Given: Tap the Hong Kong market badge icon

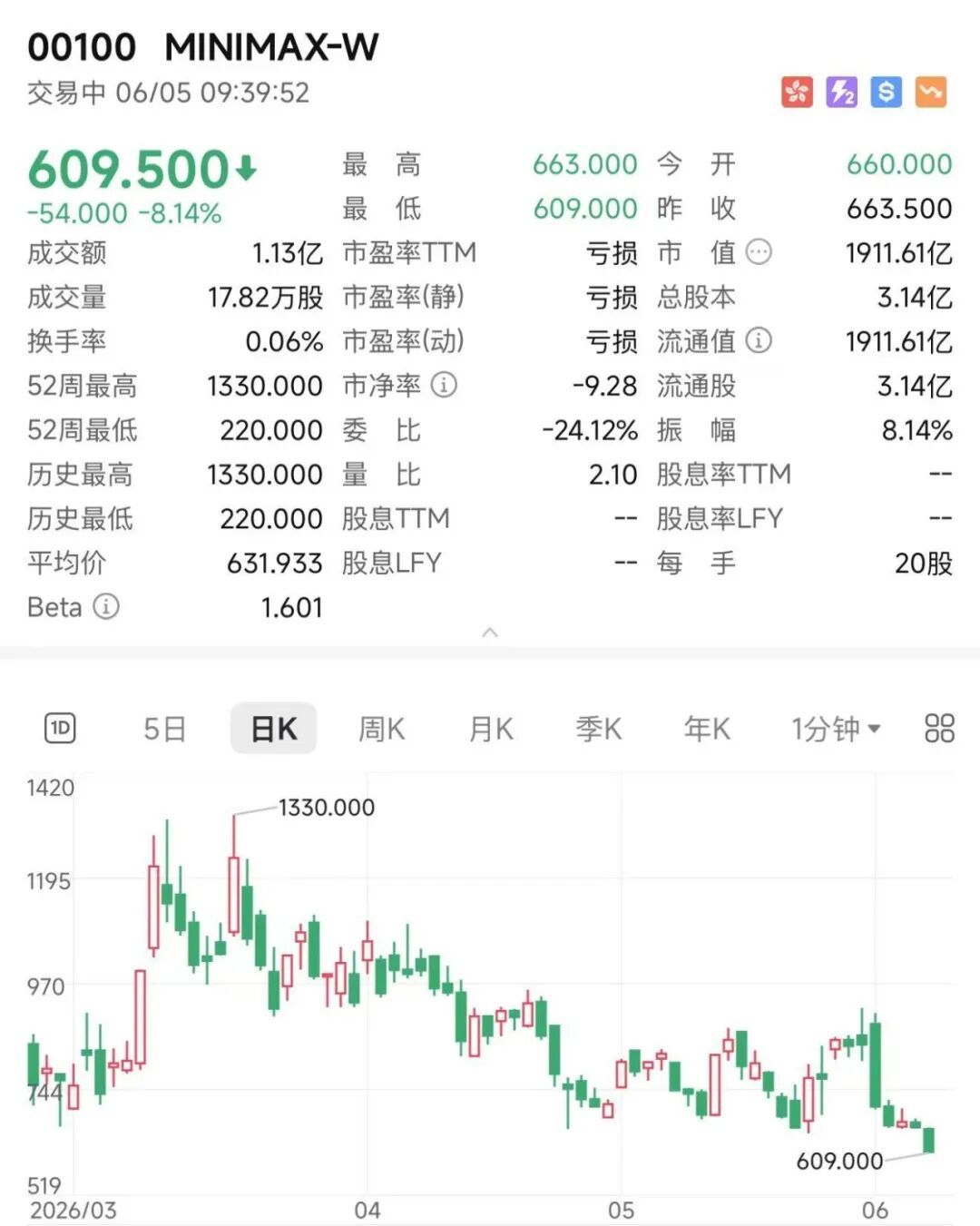Looking at the screenshot, I should pos(798,92).
